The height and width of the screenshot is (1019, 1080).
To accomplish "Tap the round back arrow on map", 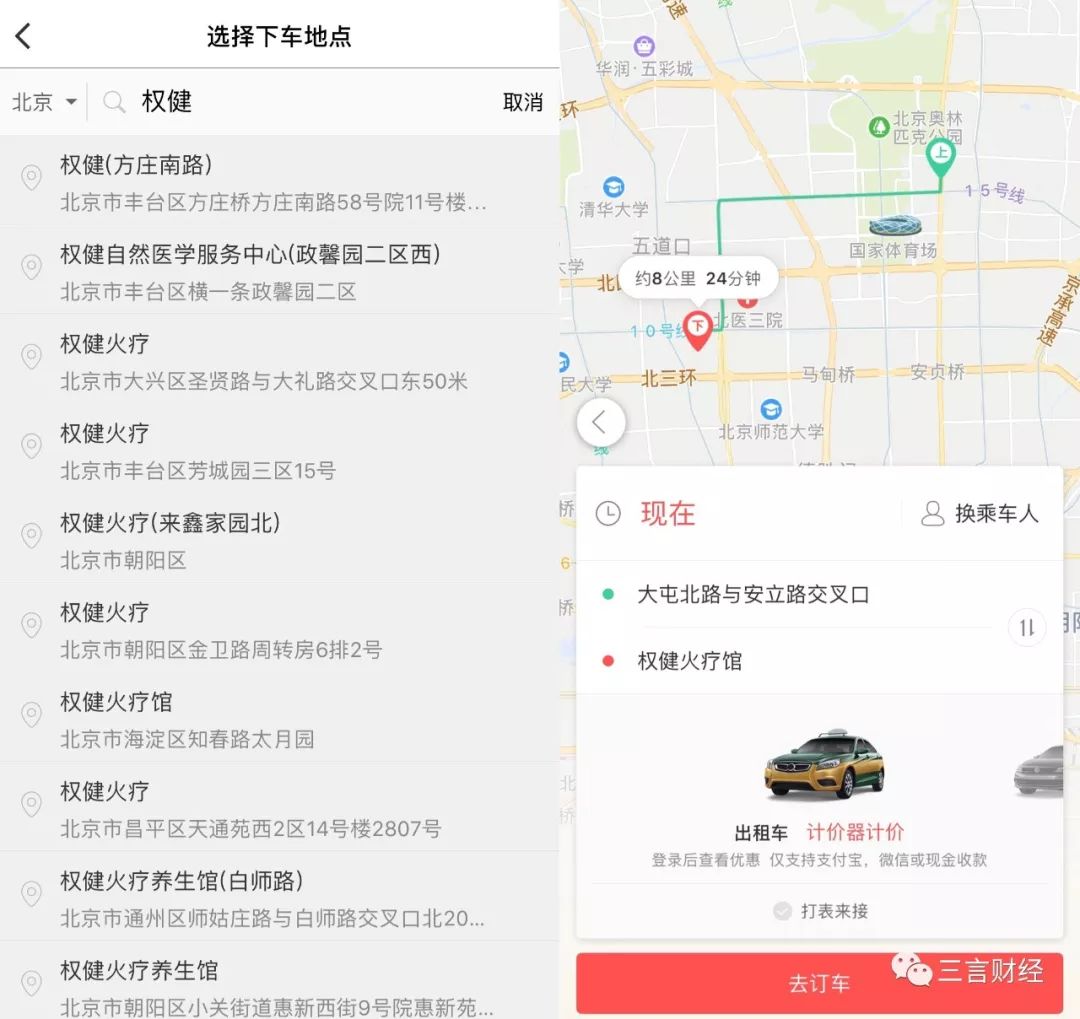I will coord(600,423).
